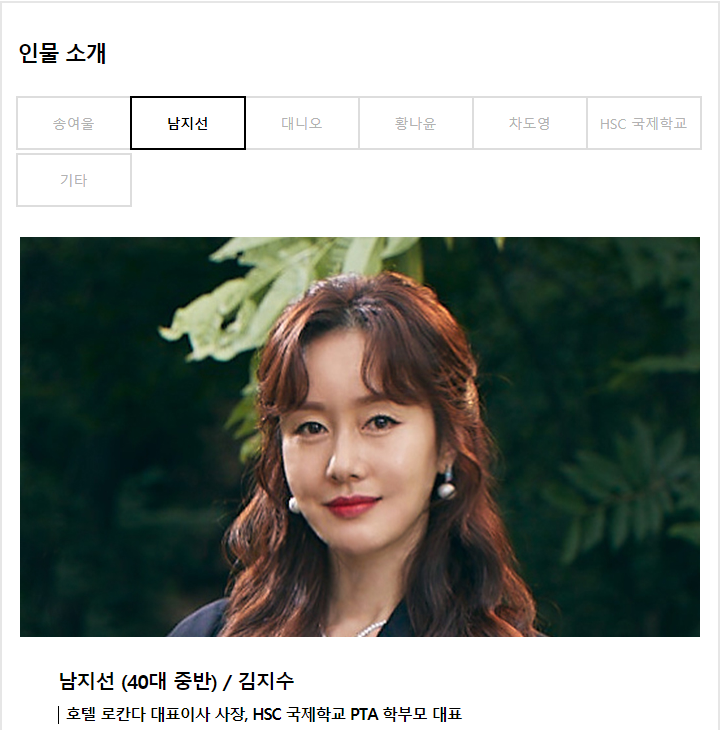
Task: Select the 남지선 tab
Action: [188, 124]
